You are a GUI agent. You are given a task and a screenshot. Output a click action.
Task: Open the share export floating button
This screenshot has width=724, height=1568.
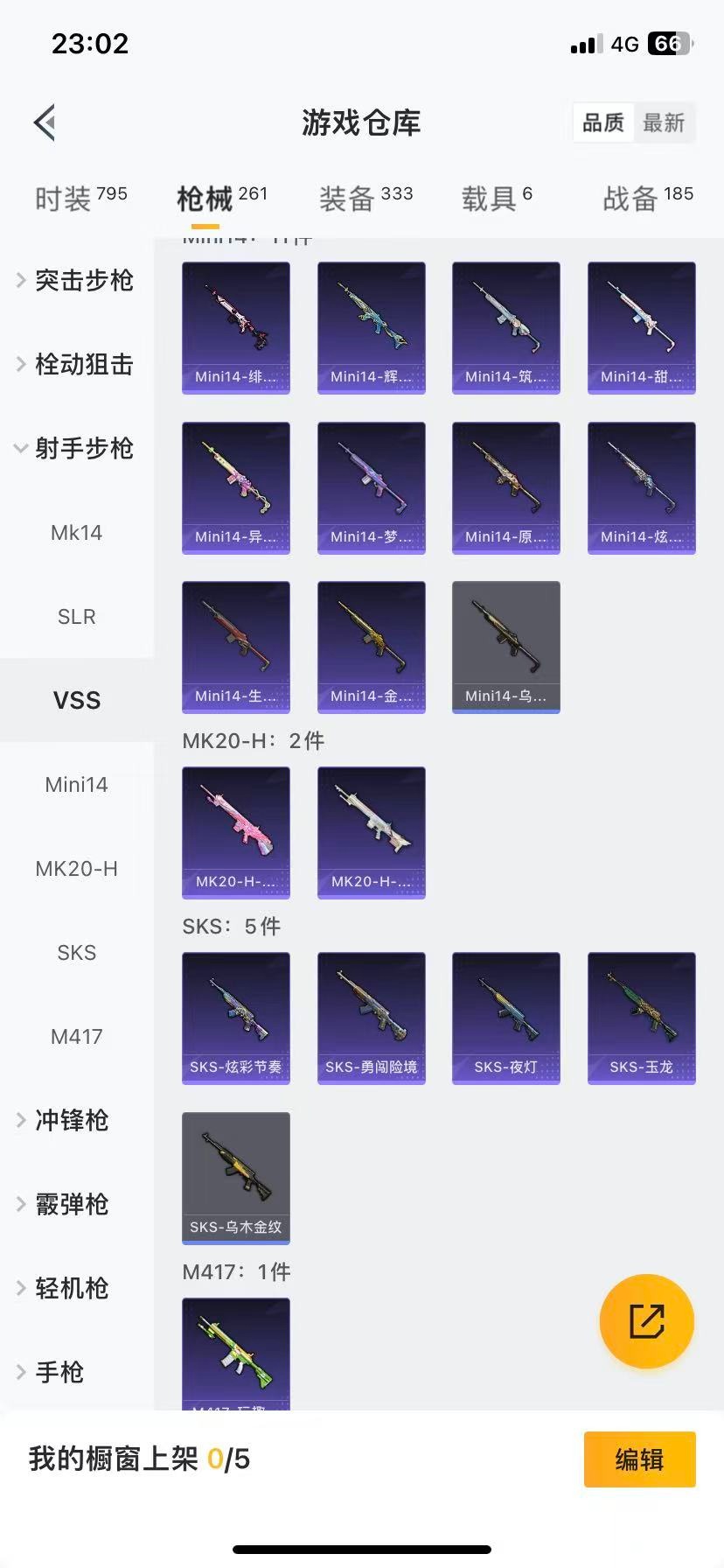(646, 1321)
